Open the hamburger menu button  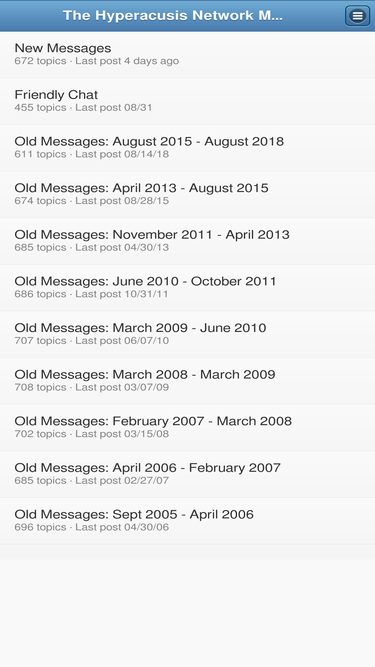[x=357, y=16]
